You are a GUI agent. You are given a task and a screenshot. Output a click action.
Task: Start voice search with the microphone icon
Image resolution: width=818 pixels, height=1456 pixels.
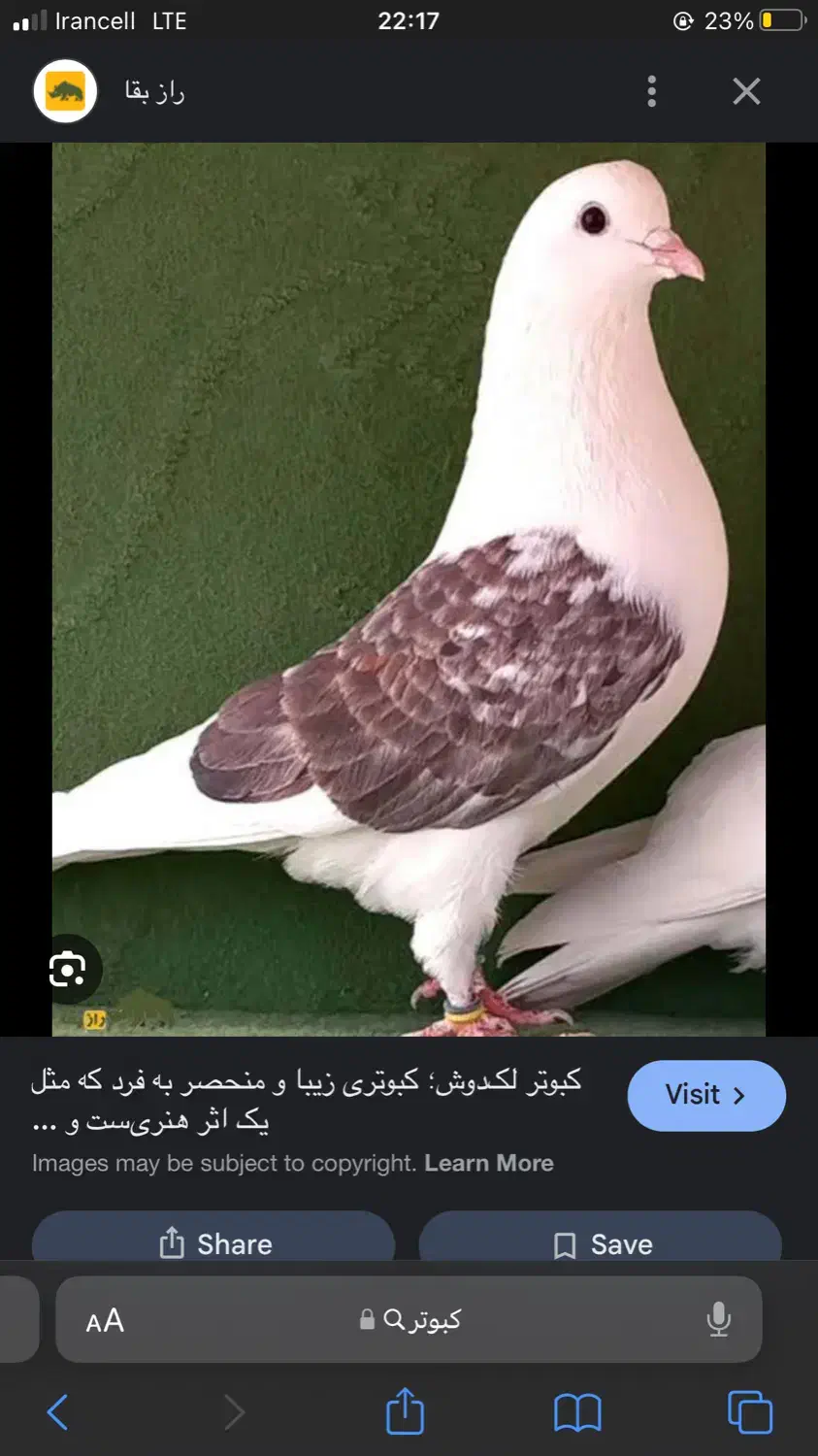(x=719, y=1319)
